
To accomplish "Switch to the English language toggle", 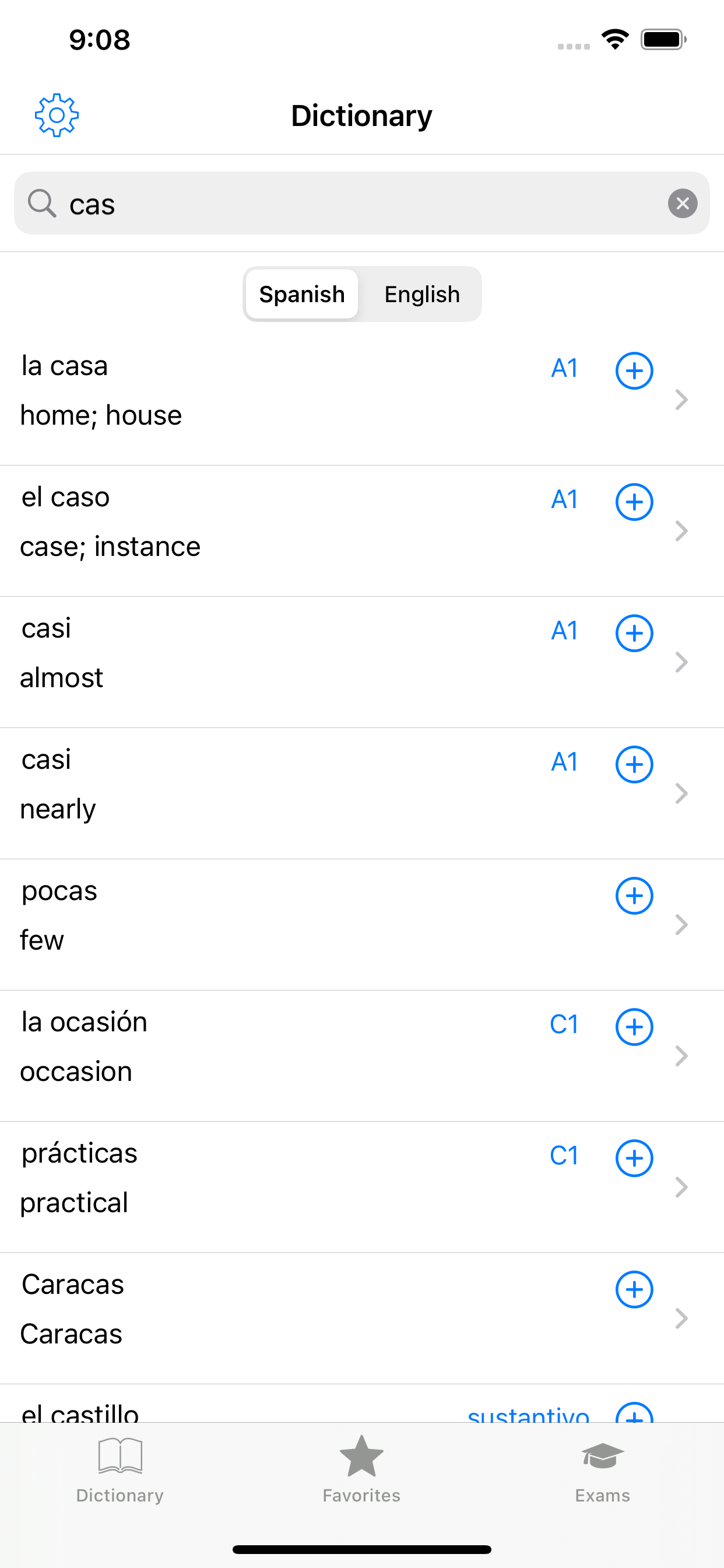I will click(x=421, y=294).
